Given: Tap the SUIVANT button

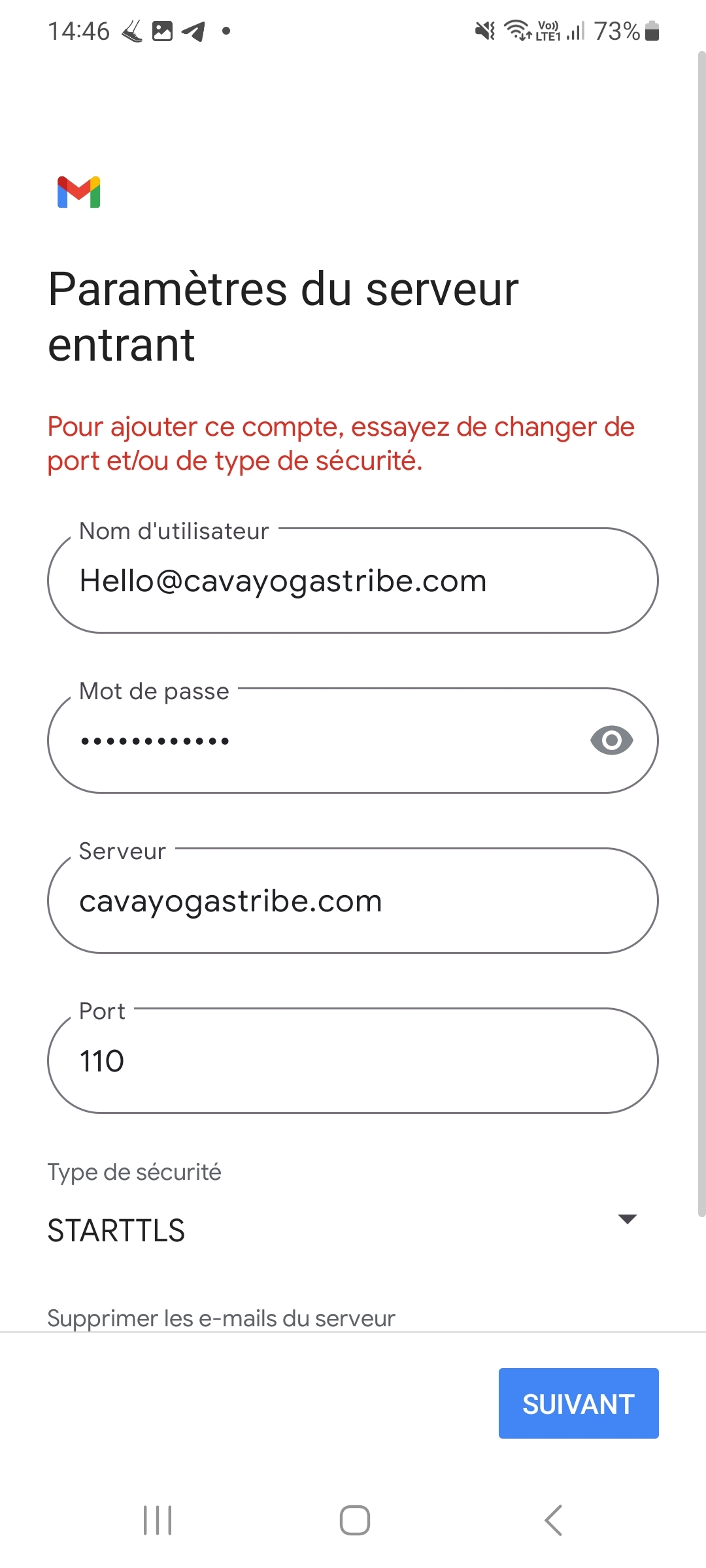Looking at the screenshot, I should (579, 1403).
